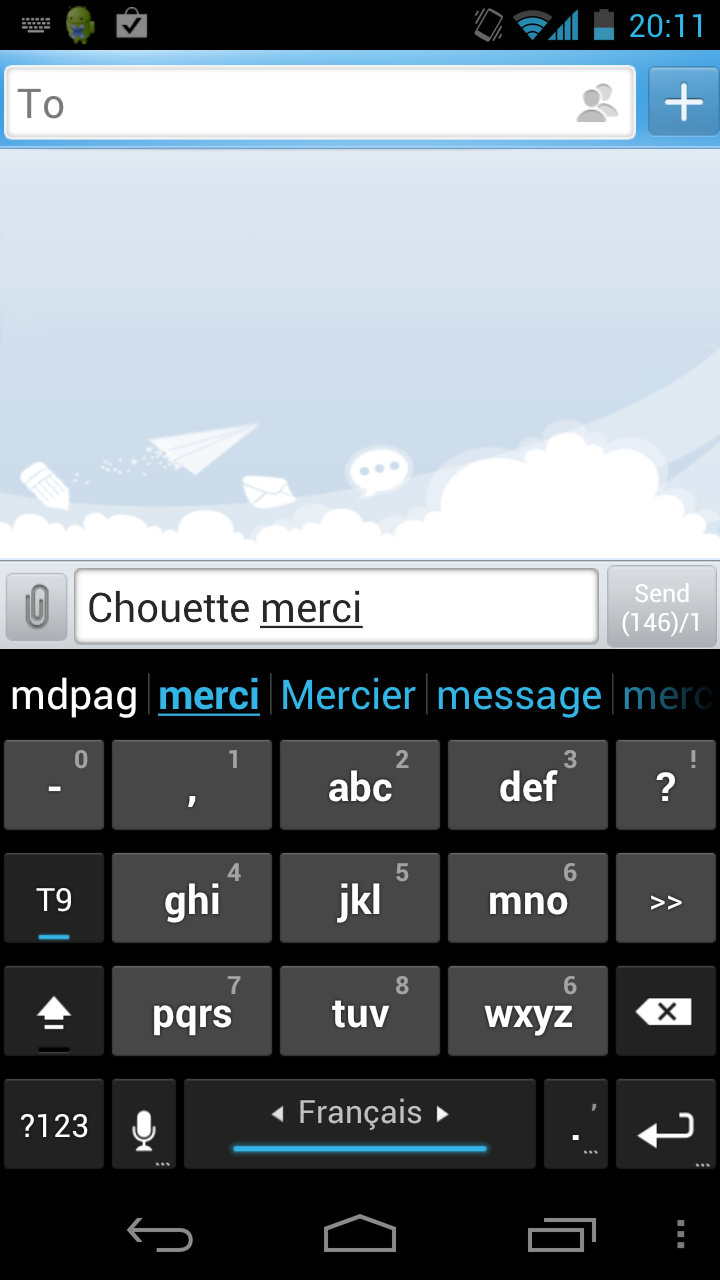Start voice input with the microphone key
Image resolution: width=720 pixels, height=1280 pixels.
pyautogui.click(x=144, y=1125)
